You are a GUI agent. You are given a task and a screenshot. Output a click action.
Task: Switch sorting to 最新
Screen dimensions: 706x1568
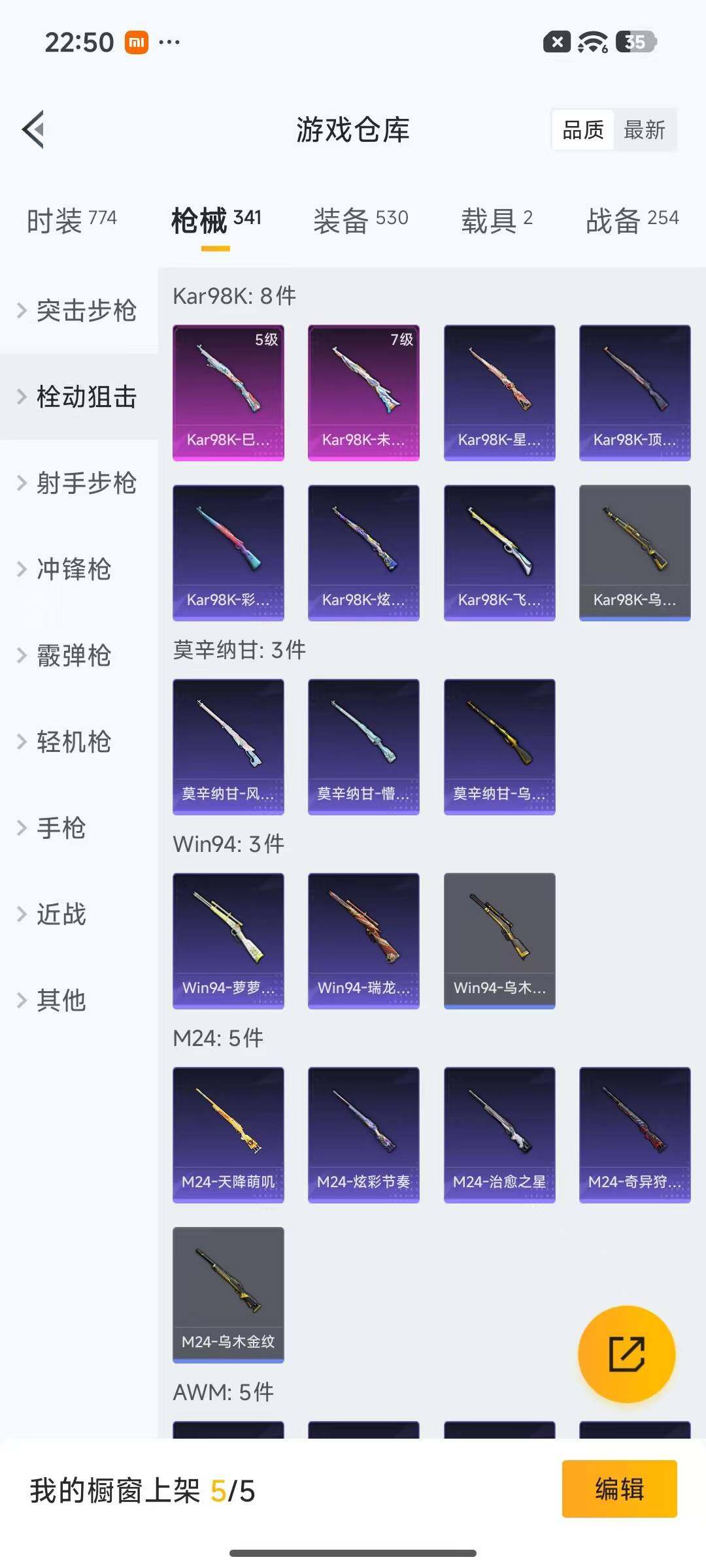(646, 130)
